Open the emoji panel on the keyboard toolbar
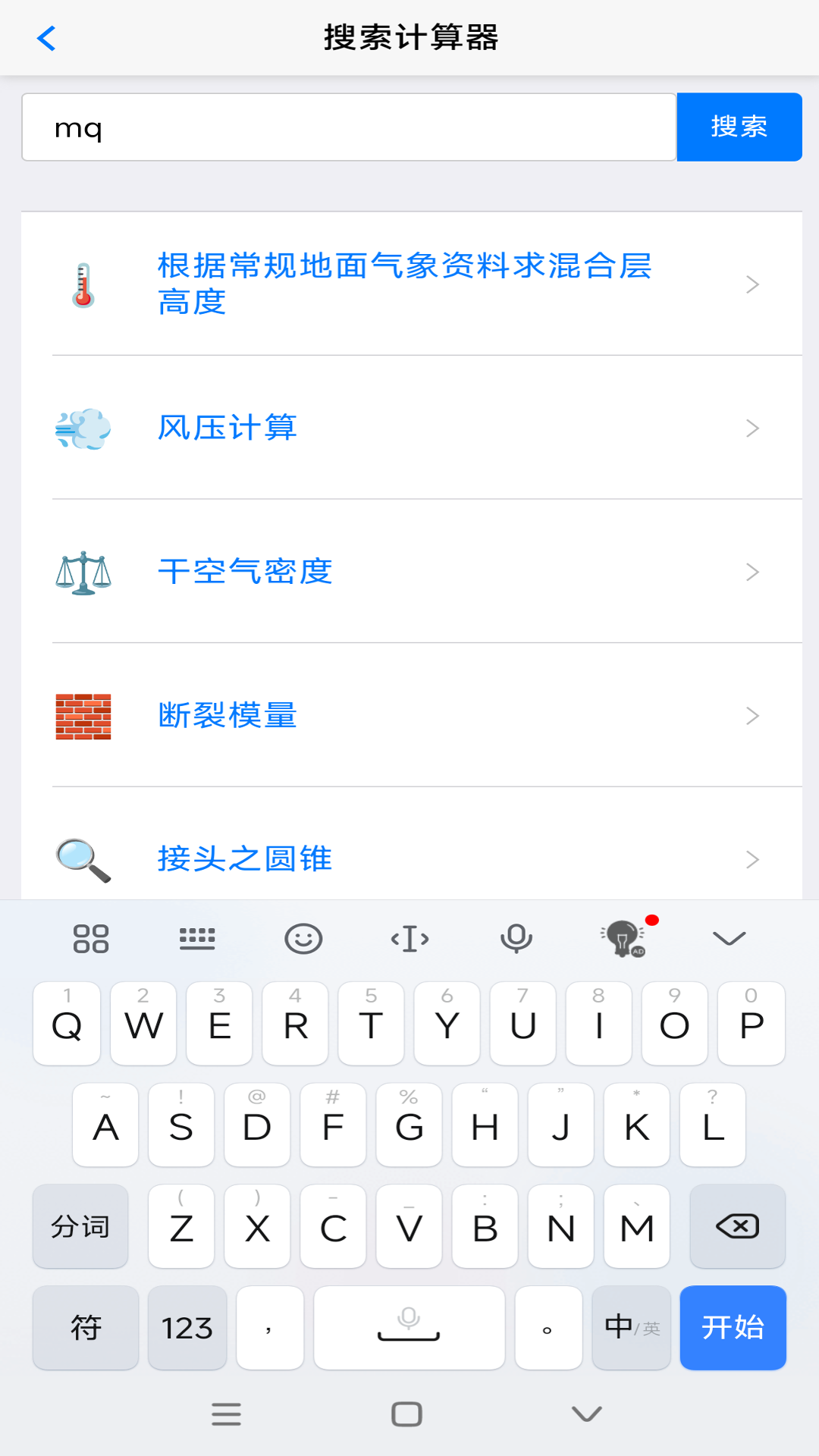The image size is (819, 1456). click(303, 938)
